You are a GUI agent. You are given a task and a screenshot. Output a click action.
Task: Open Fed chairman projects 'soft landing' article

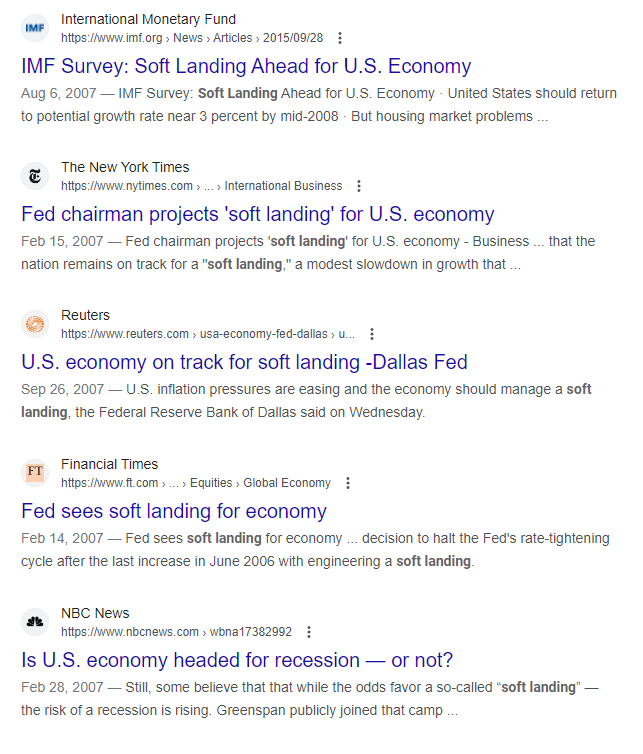pyautogui.click(x=257, y=214)
